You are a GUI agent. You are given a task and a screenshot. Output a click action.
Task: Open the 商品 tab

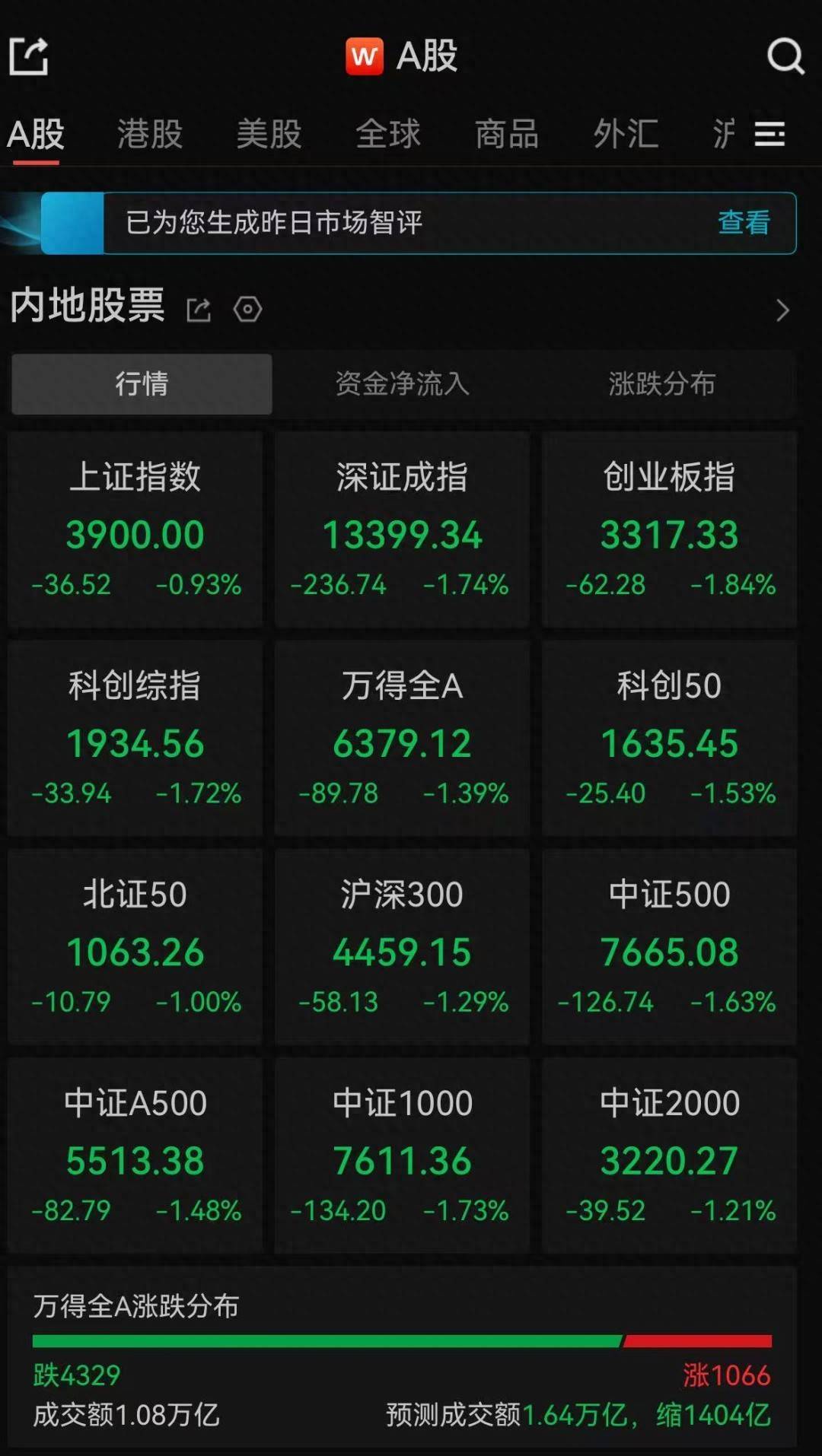(x=507, y=134)
